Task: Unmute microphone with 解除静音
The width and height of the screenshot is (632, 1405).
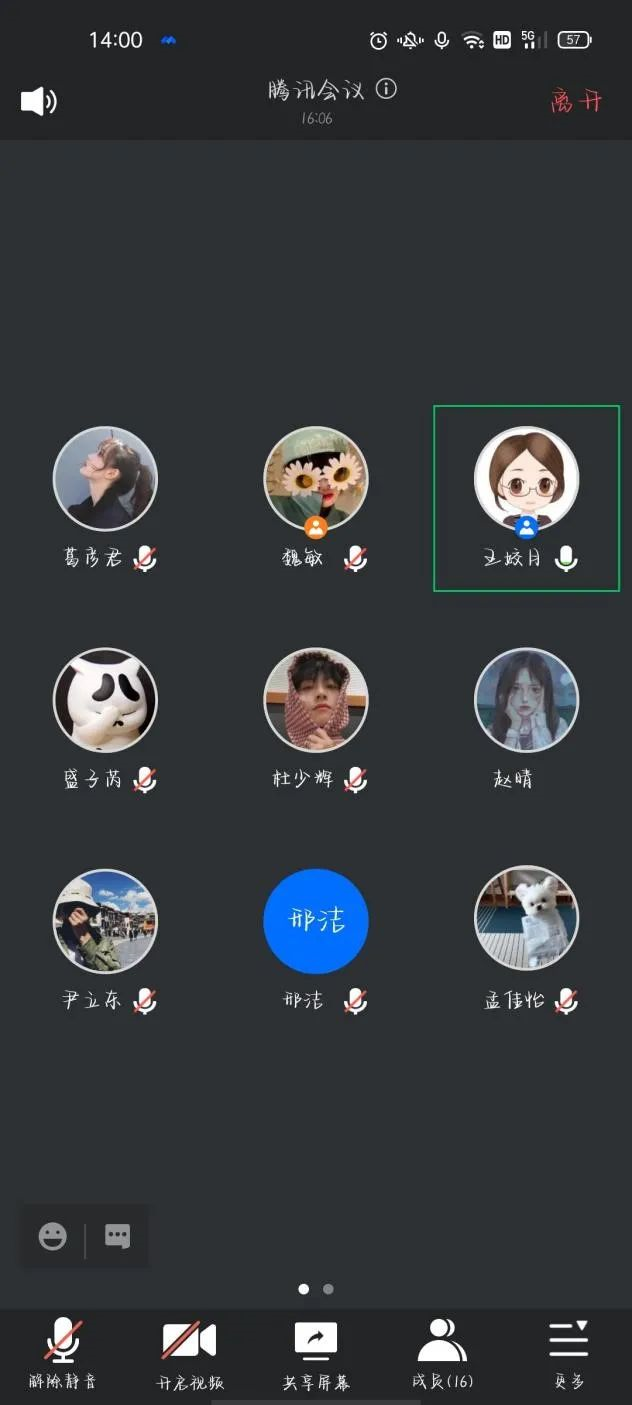Action: pos(64,1353)
